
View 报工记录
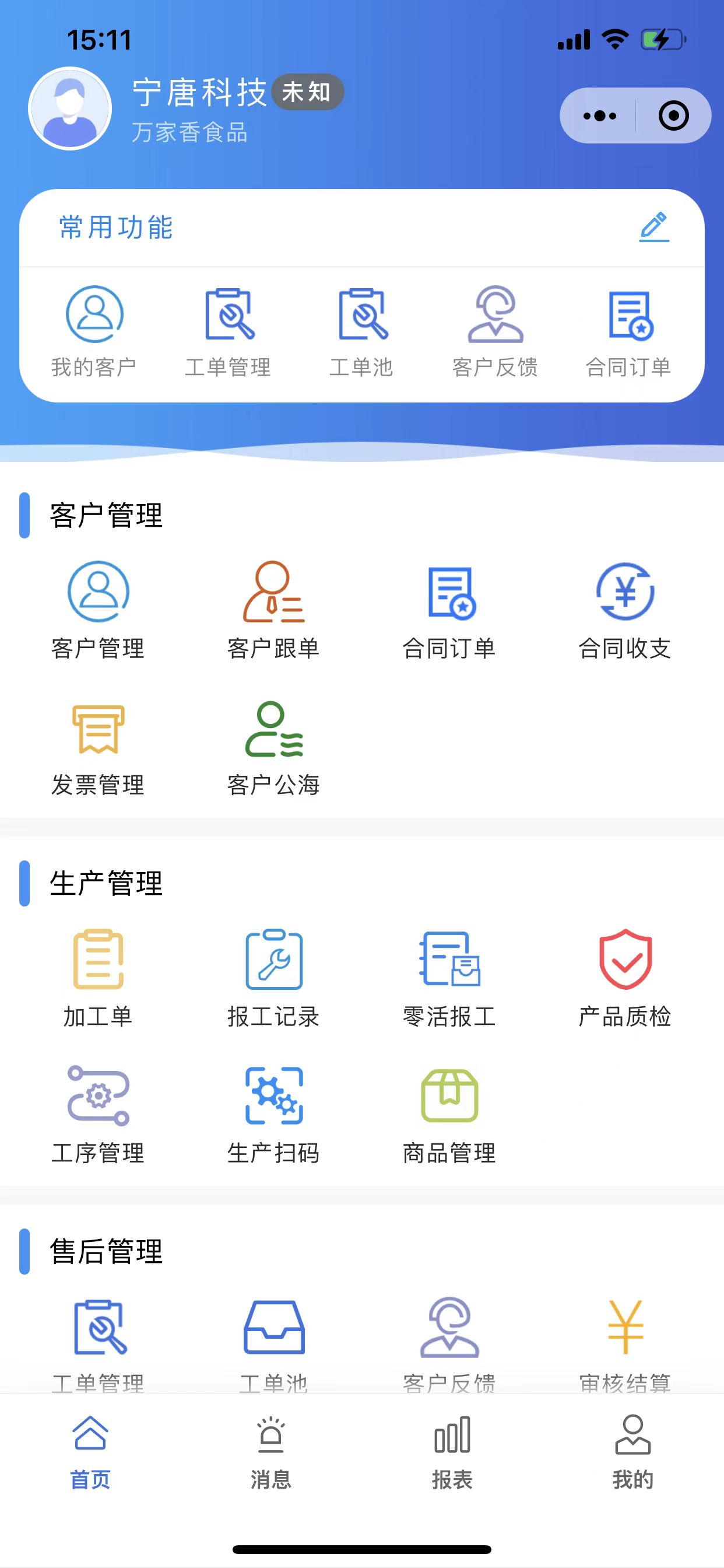(273, 977)
